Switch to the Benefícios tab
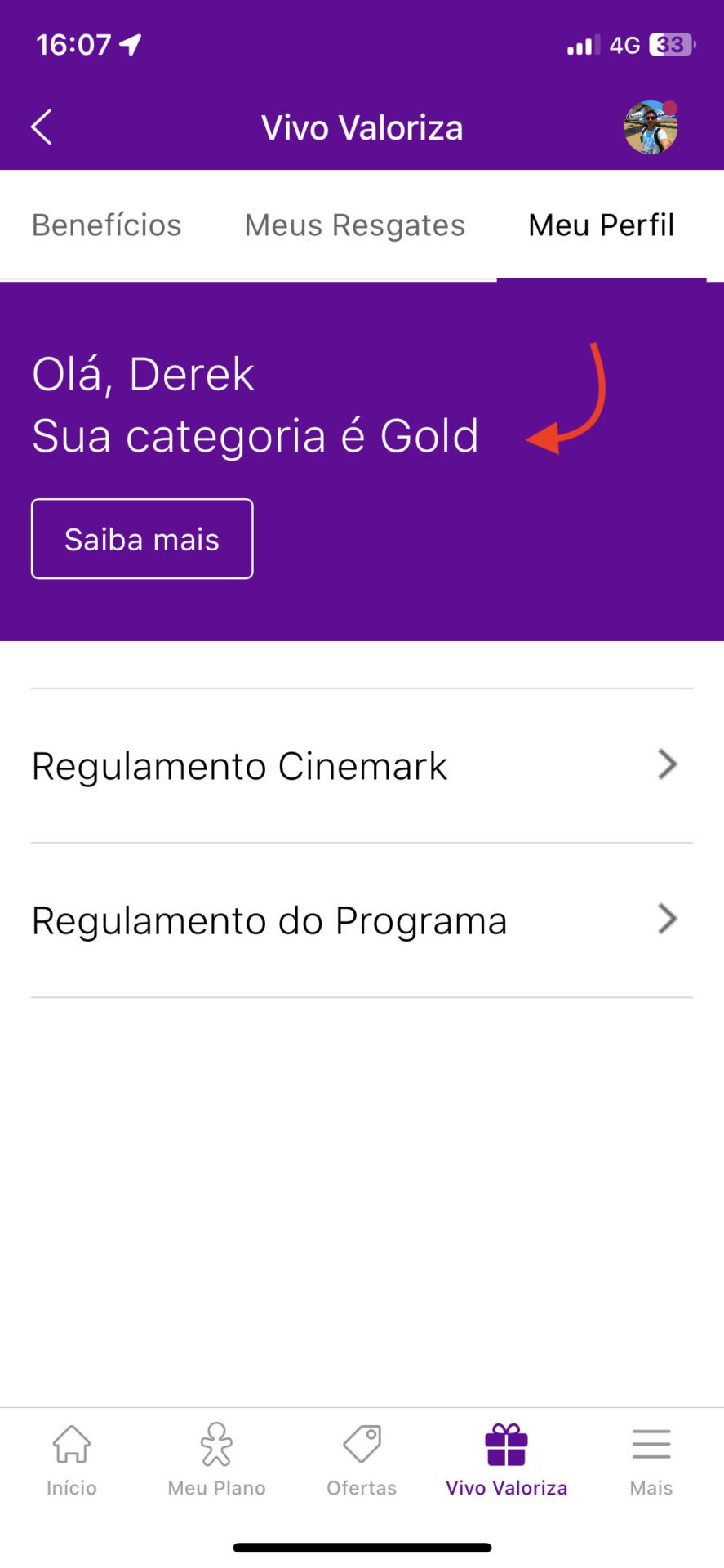Viewport: 724px width, 1568px height. tap(107, 225)
